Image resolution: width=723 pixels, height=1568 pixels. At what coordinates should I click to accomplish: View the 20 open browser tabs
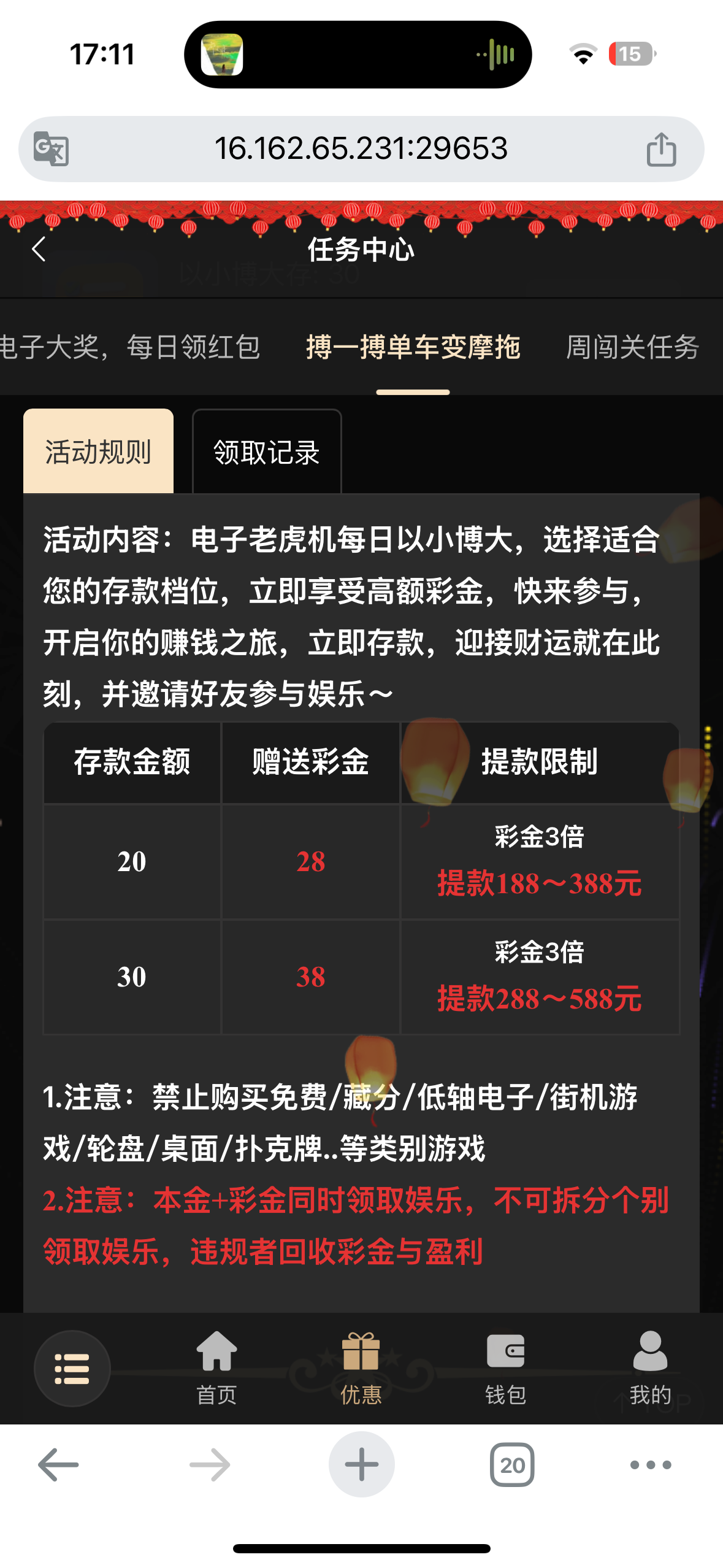tap(512, 1465)
